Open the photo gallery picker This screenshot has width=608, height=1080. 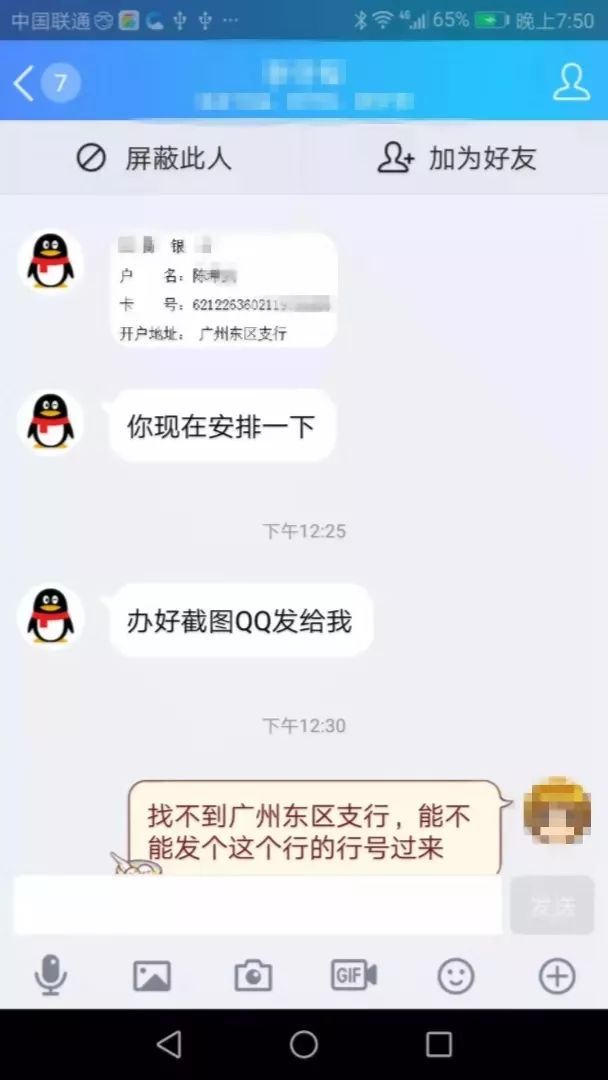152,975
